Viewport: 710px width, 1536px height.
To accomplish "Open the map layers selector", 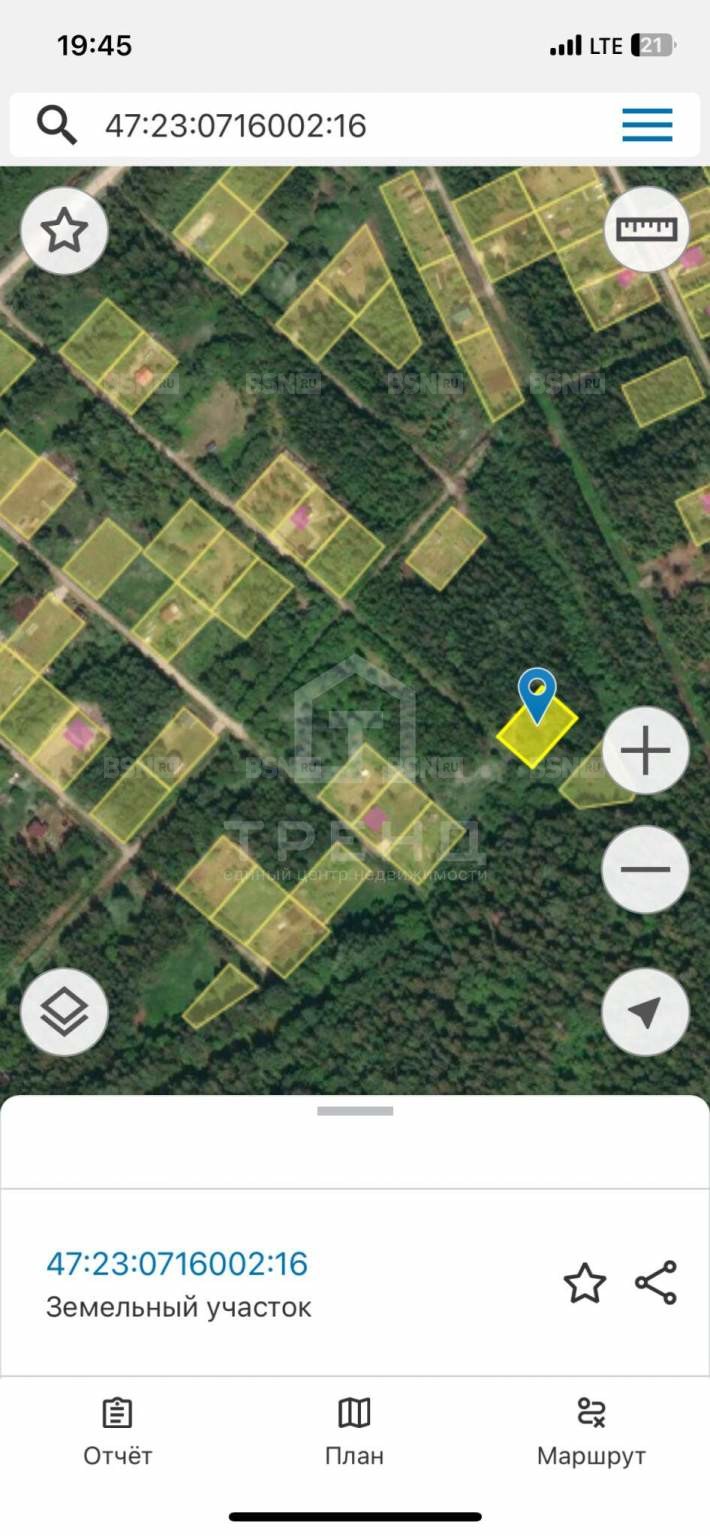I will (x=64, y=1011).
